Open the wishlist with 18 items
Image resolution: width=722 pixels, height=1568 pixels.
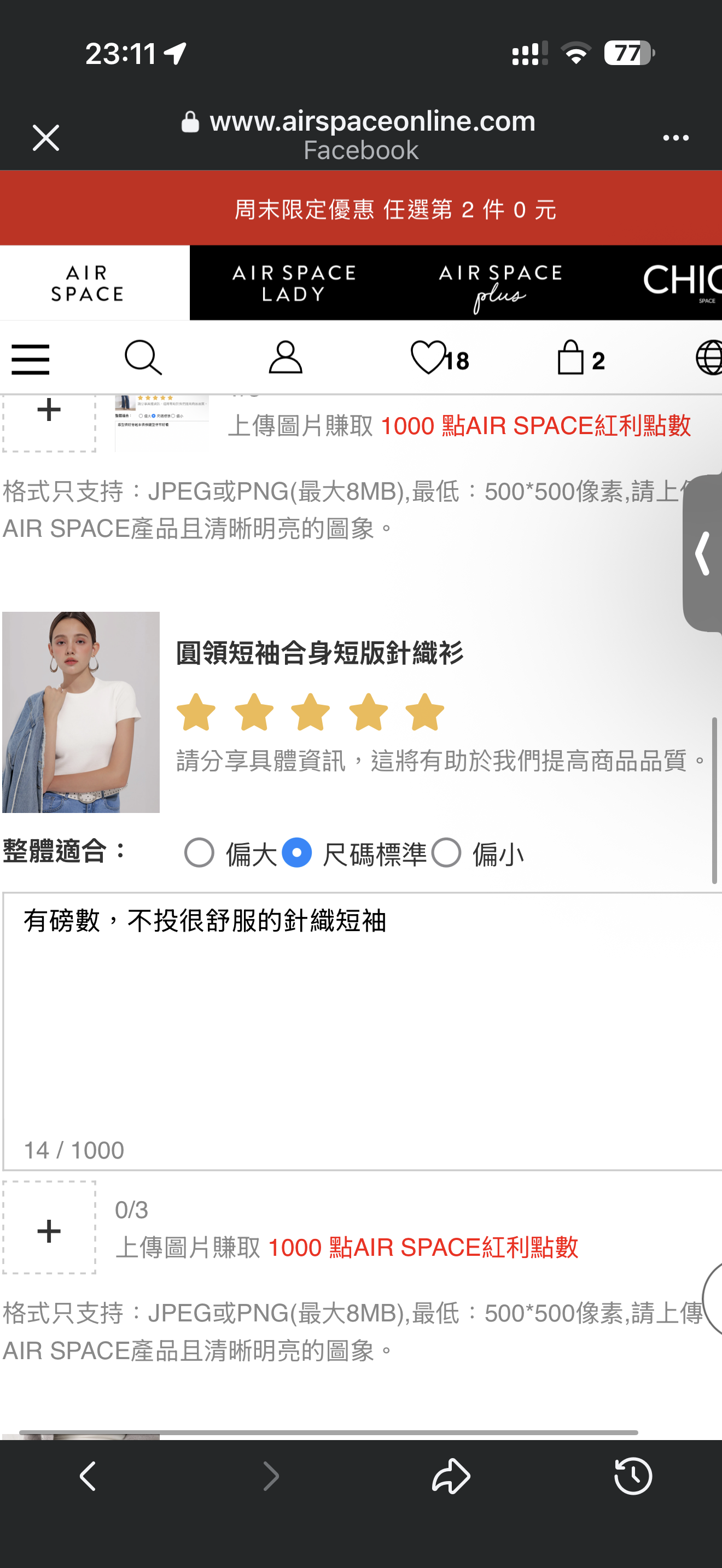[439, 358]
